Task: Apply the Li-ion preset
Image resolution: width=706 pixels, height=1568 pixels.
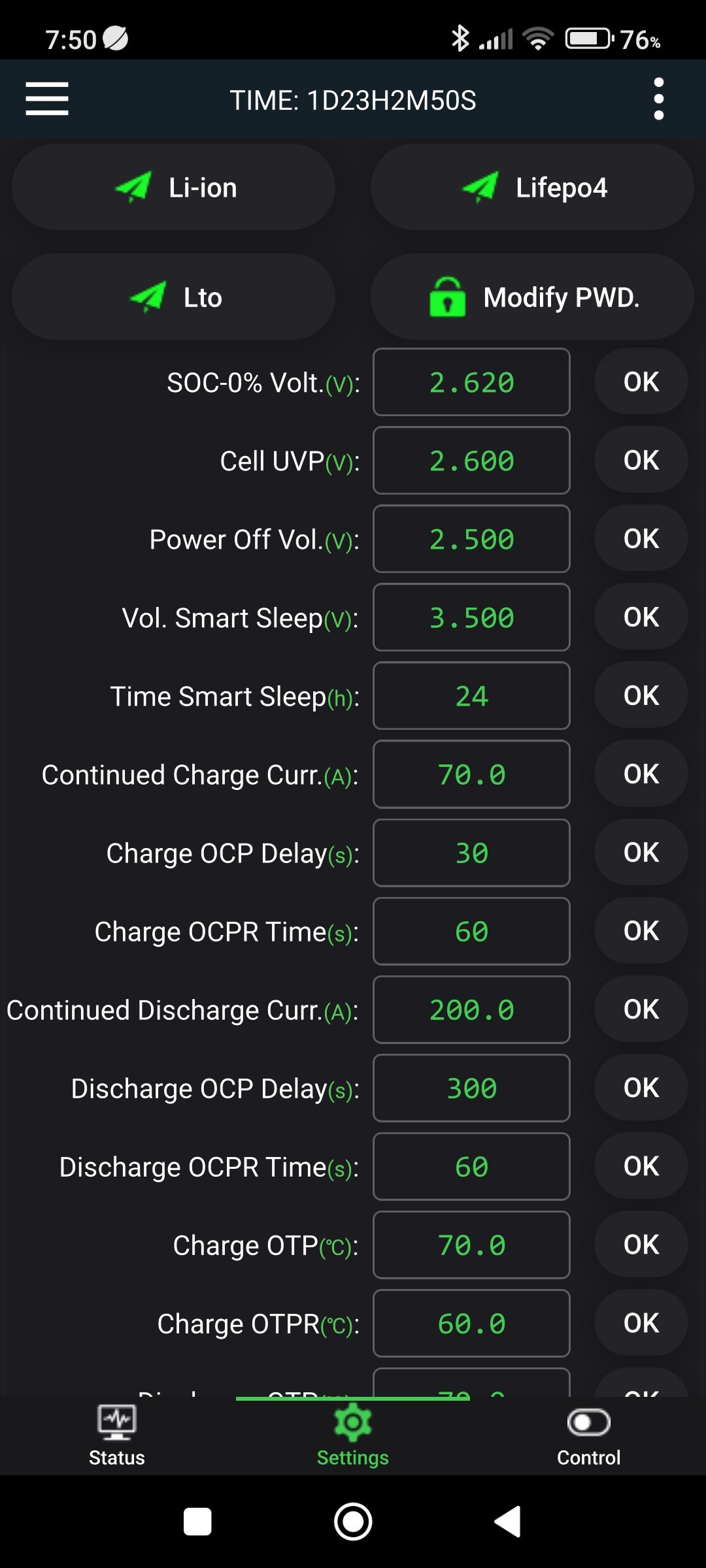Action: click(174, 188)
